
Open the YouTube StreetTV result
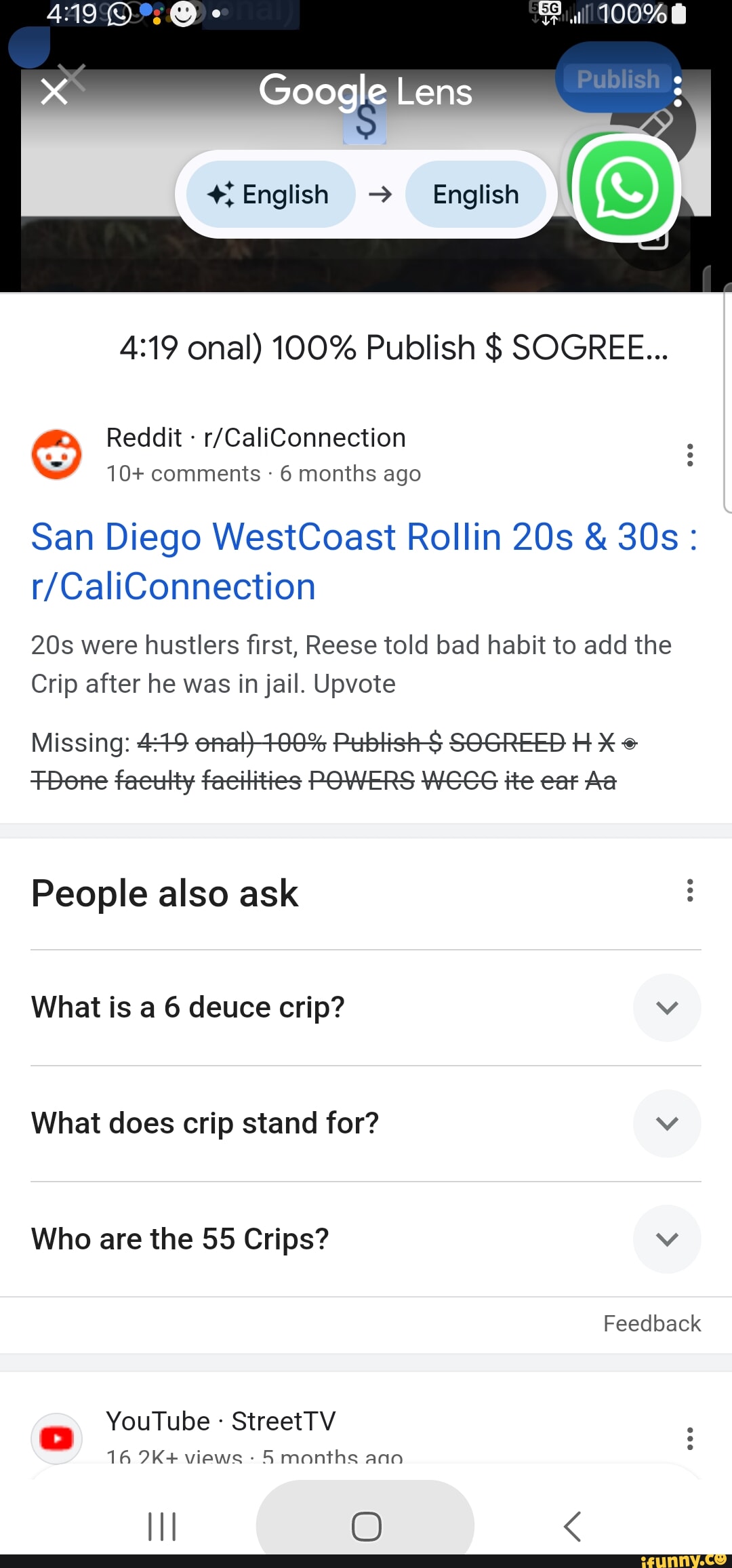coord(221,1421)
